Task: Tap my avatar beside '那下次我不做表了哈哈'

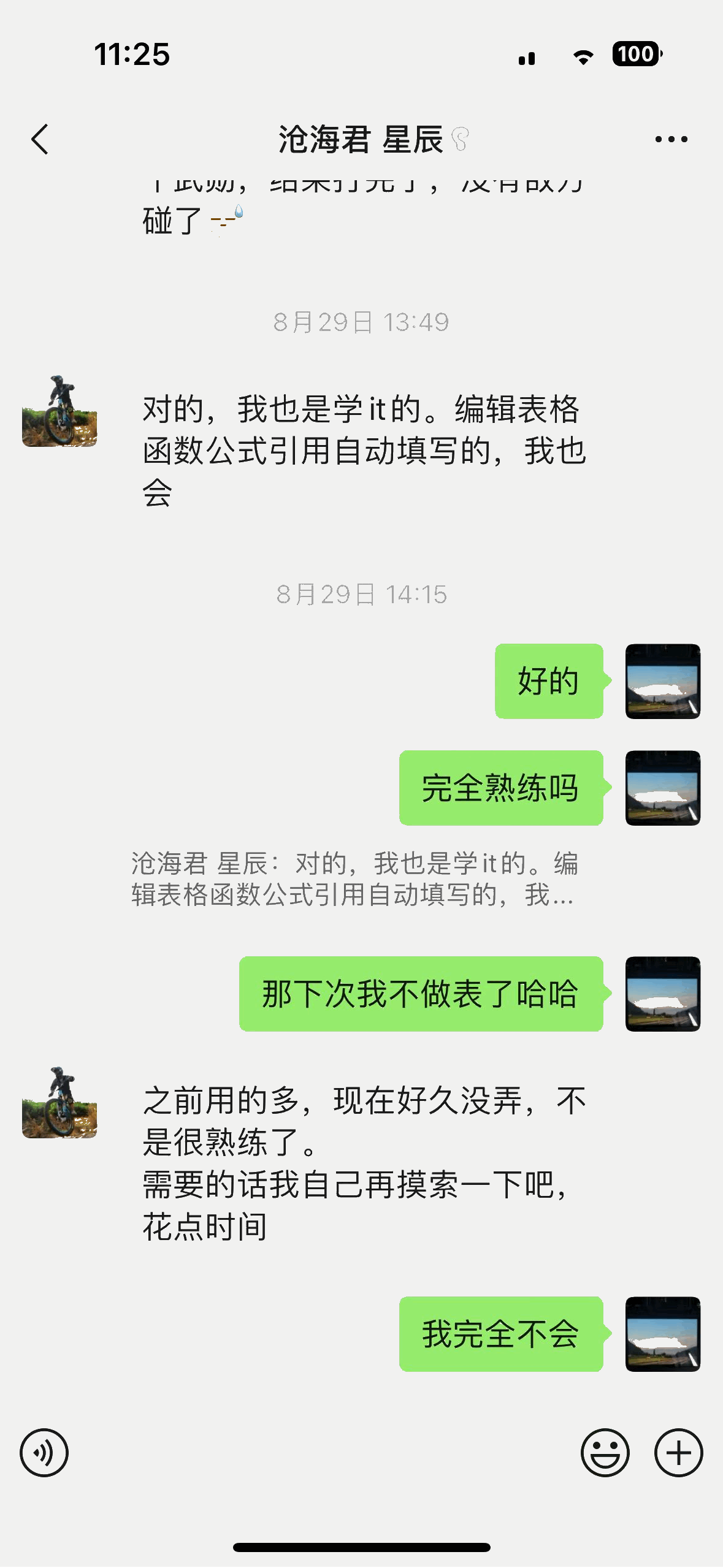Action: coord(662,994)
